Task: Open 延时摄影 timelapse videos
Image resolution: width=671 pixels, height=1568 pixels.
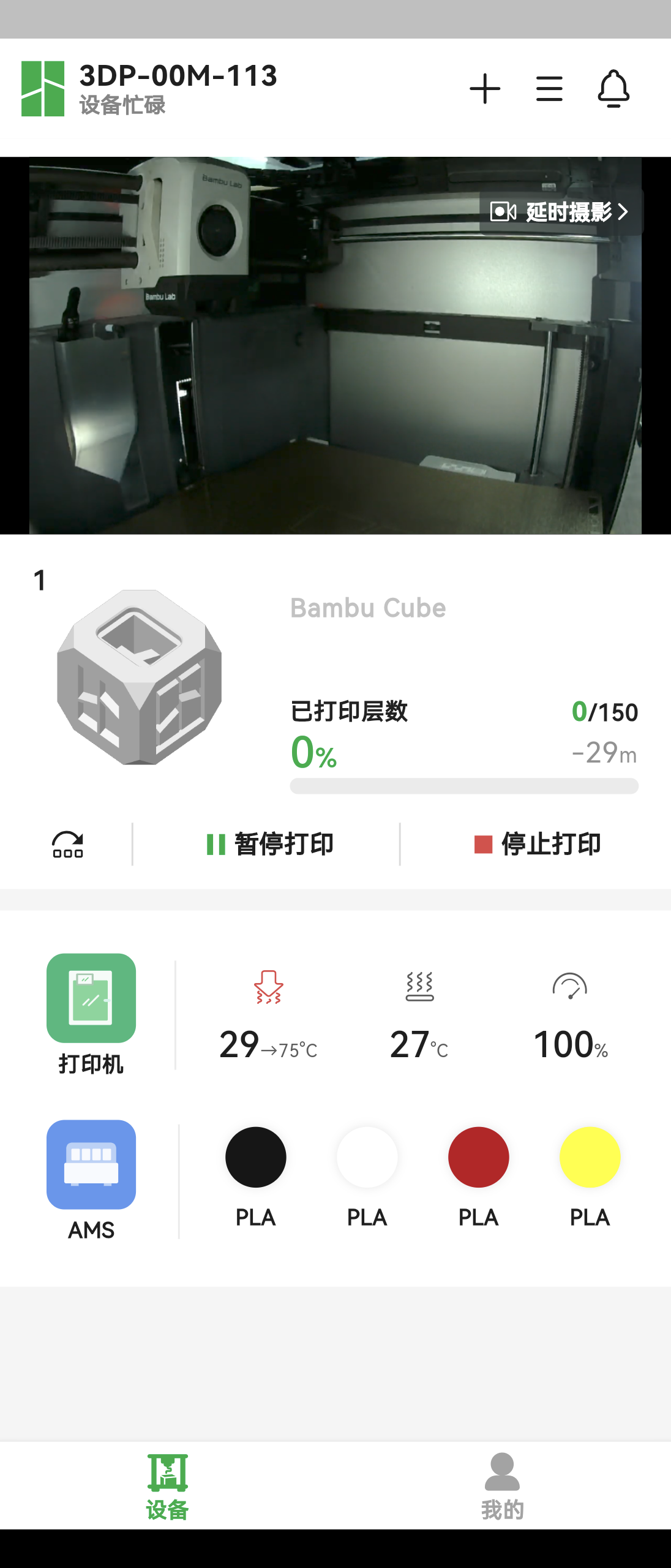Action: 560,212
